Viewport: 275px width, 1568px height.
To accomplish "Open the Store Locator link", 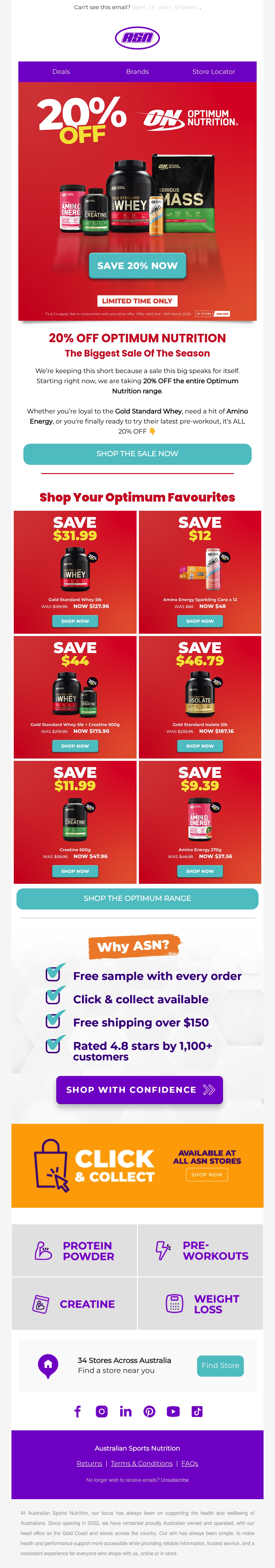I will coord(214,72).
